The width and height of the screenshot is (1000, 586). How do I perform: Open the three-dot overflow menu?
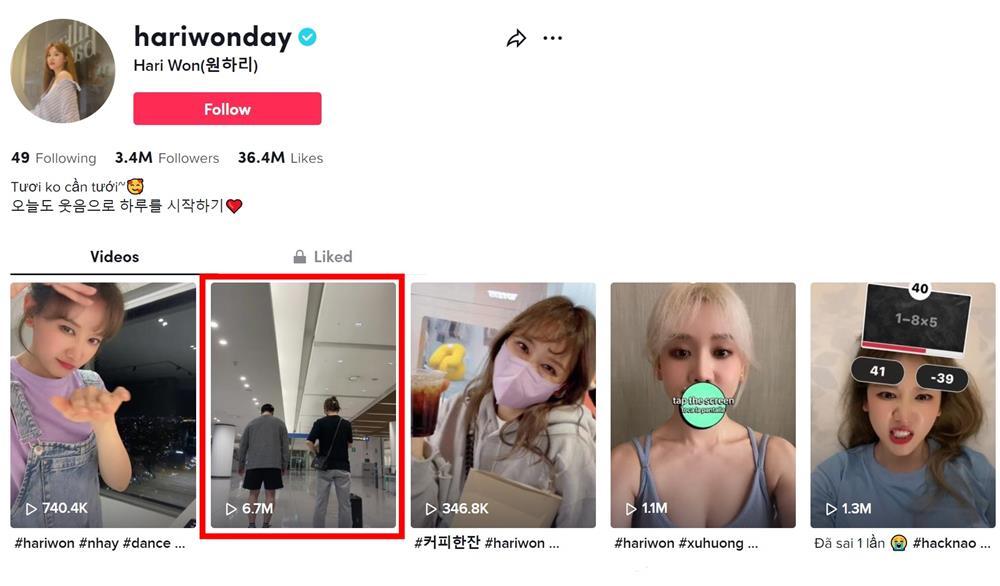(x=553, y=39)
